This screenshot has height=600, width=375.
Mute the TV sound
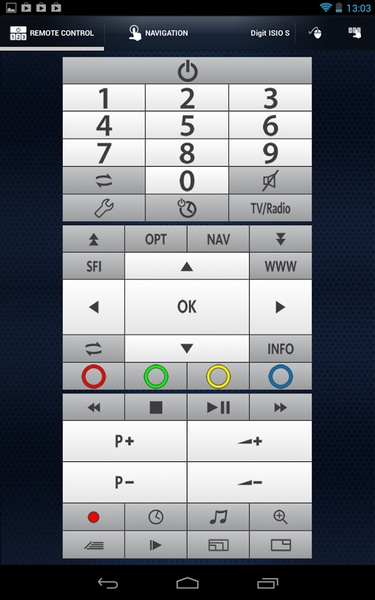click(x=270, y=180)
